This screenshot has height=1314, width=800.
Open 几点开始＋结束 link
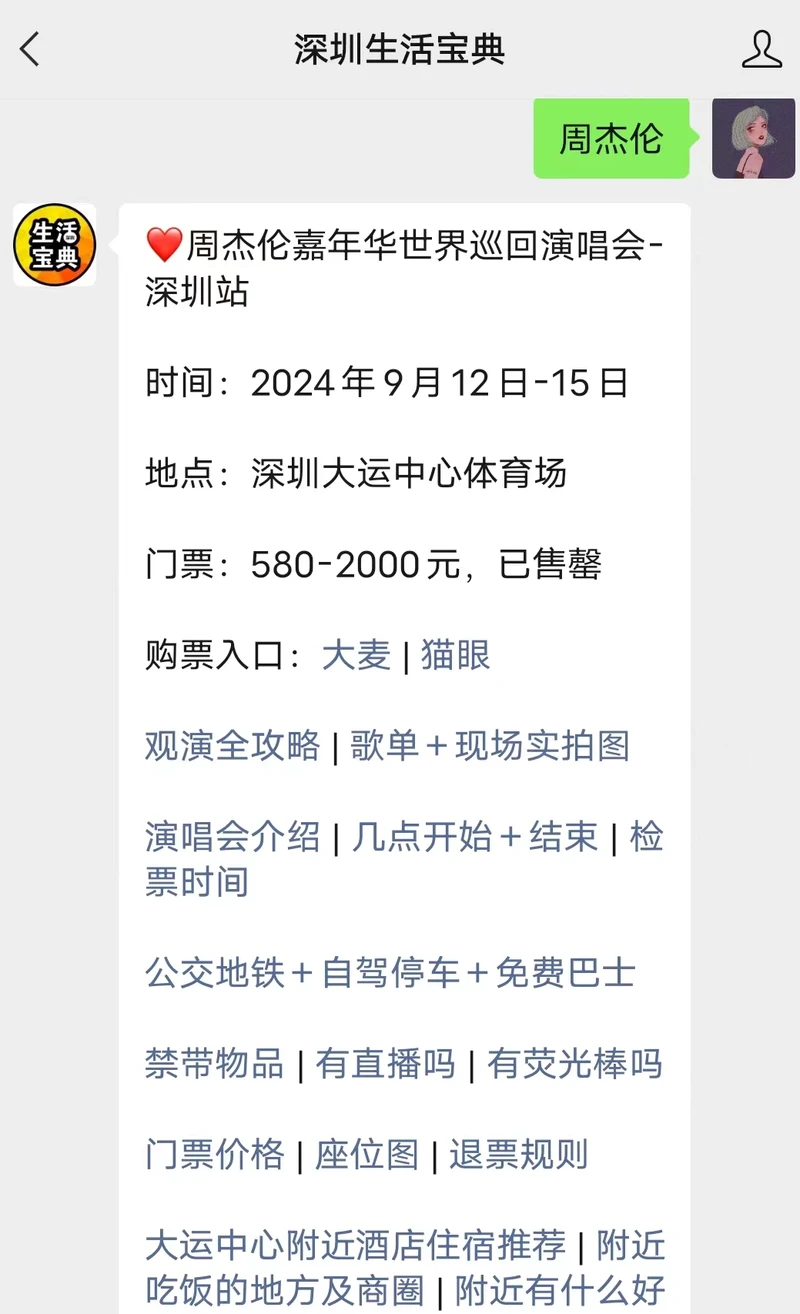[474, 837]
